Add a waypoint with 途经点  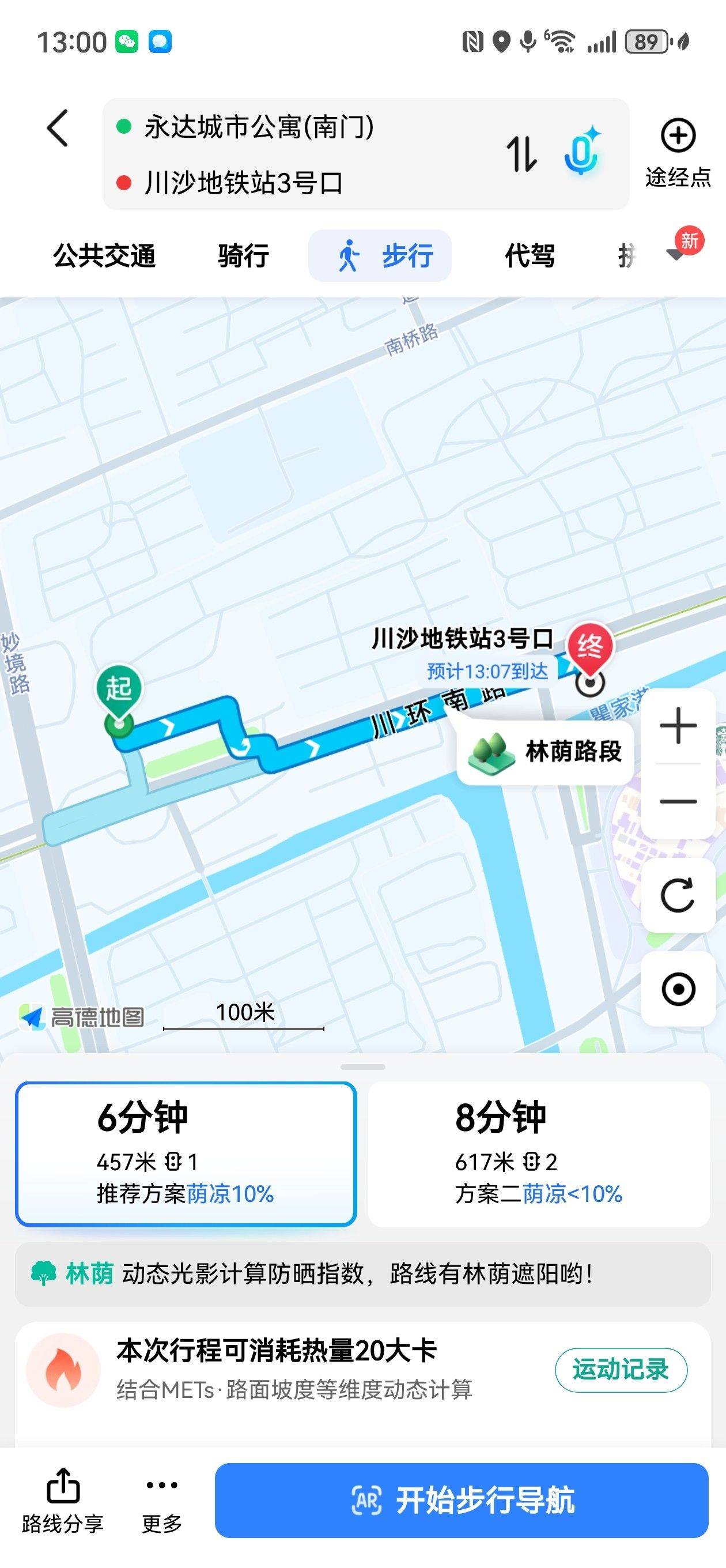point(678,152)
